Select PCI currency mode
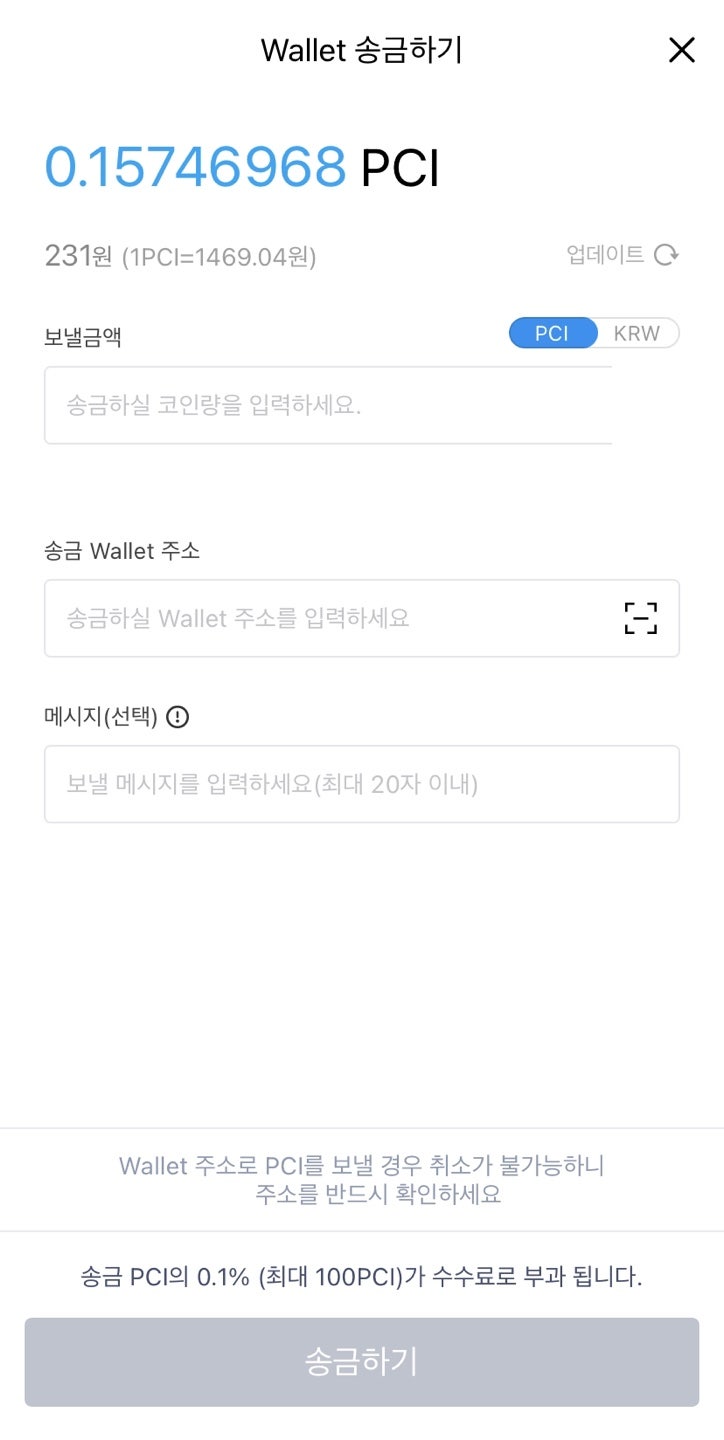Viewport: 724px width, 1440px height. (x=552, y=333)
